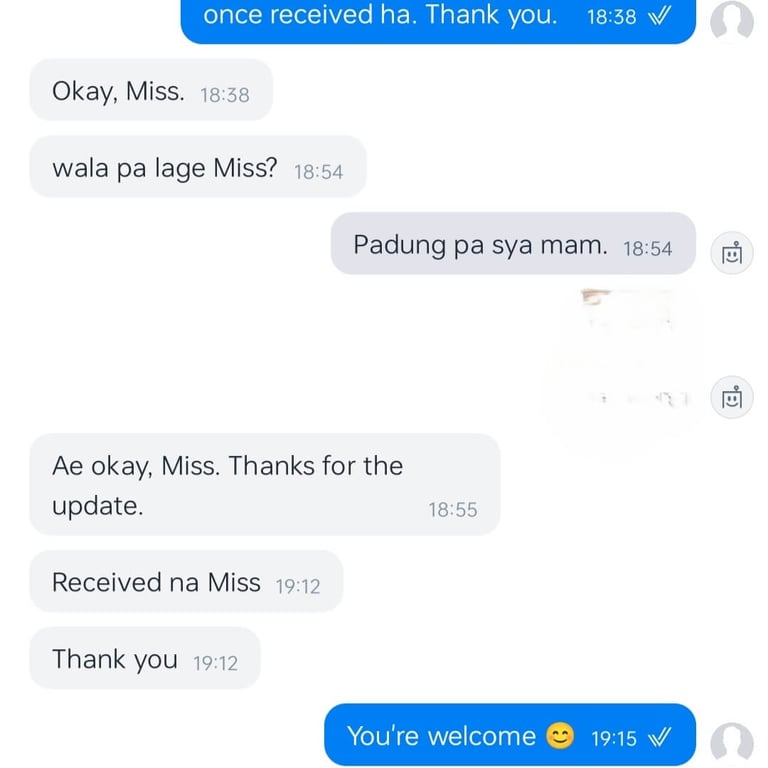
Task: Tap the bot icon beside the photo message
Action: click(731, 398)
